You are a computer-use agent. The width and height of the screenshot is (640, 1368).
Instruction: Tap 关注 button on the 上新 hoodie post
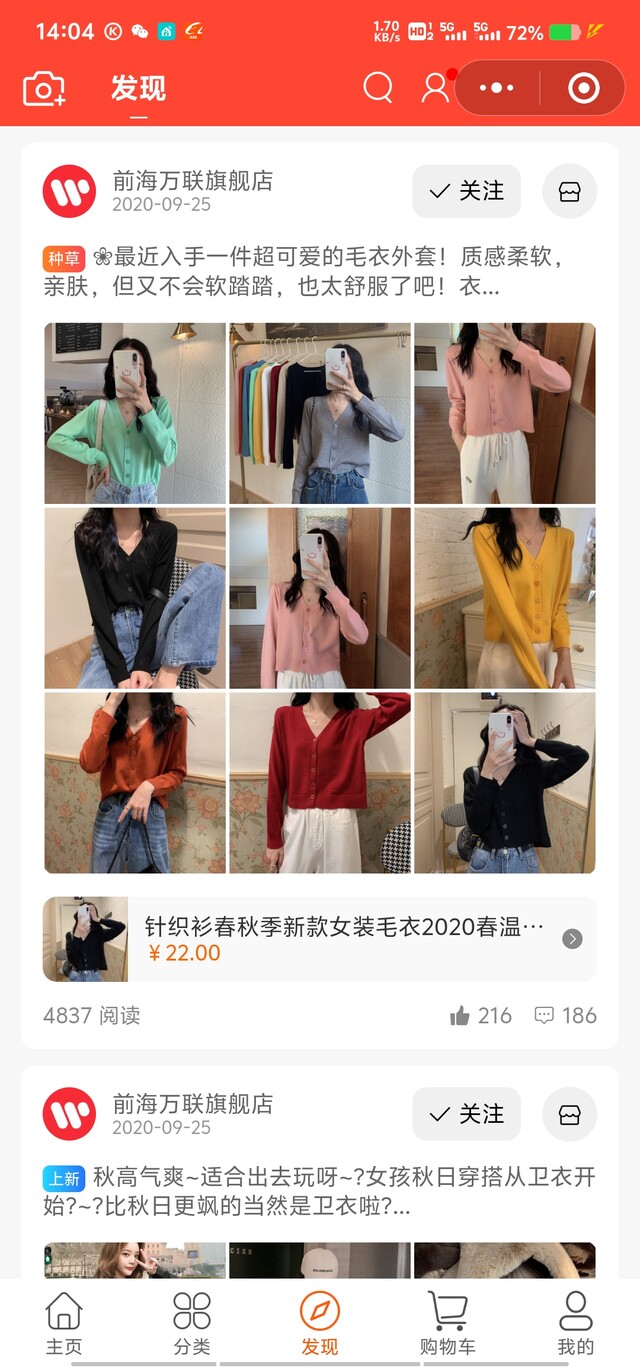[466, 1114]
